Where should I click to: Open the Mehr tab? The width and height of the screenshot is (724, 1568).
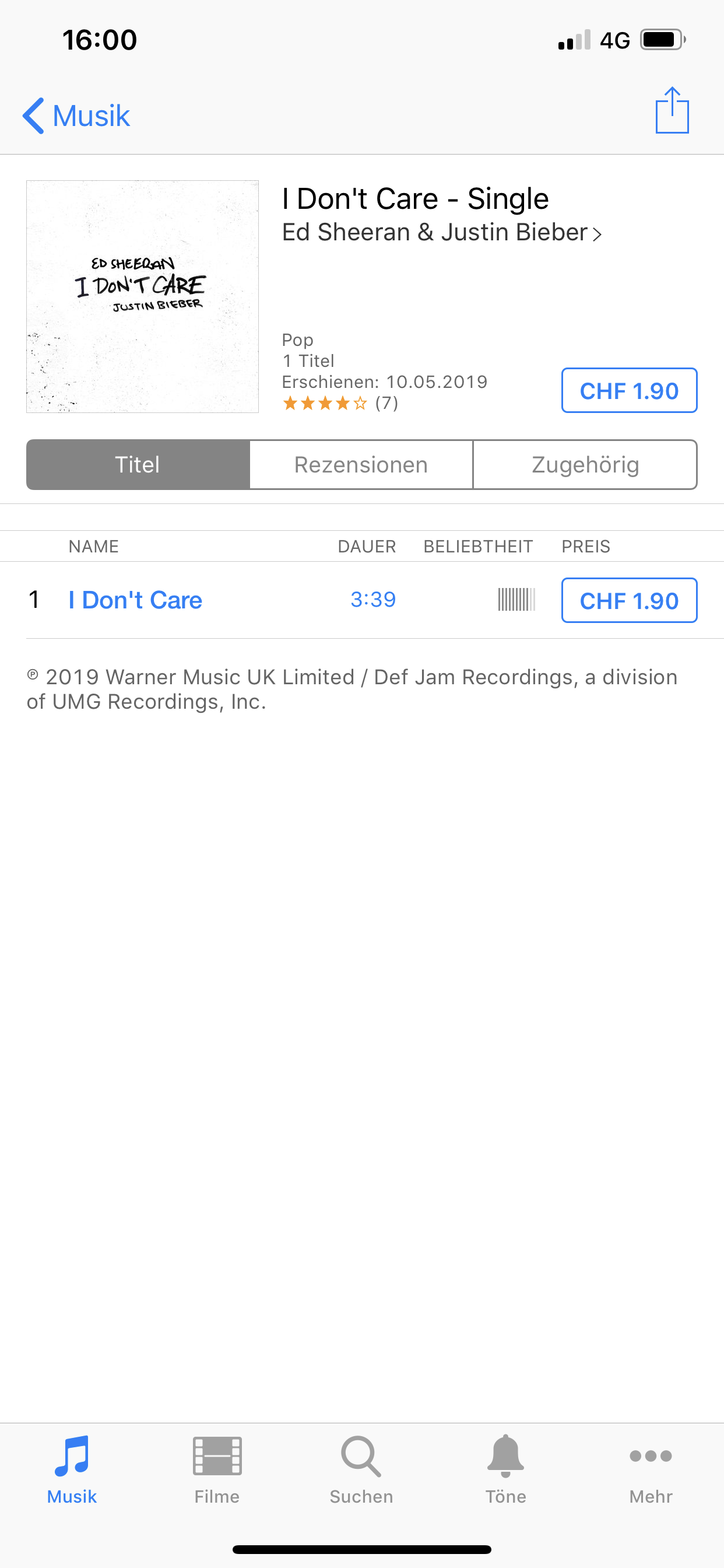pos(651,1468)
